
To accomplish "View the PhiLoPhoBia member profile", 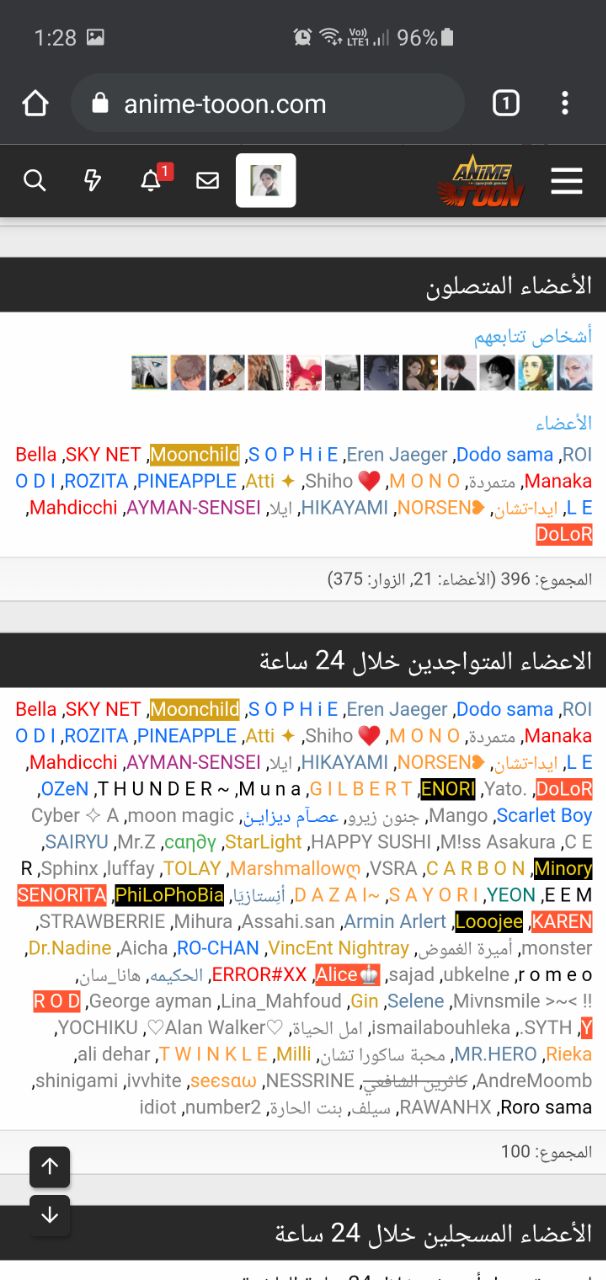I will [169, 895].
